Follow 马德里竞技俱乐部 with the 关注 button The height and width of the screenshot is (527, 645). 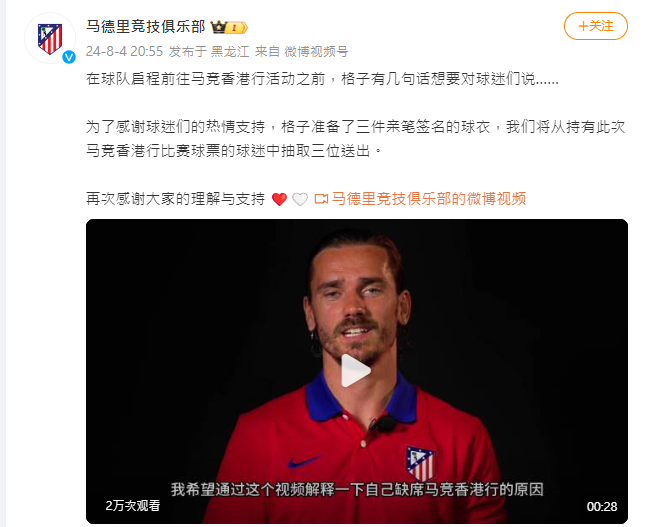pyautogui.click(x=595, y=26)
